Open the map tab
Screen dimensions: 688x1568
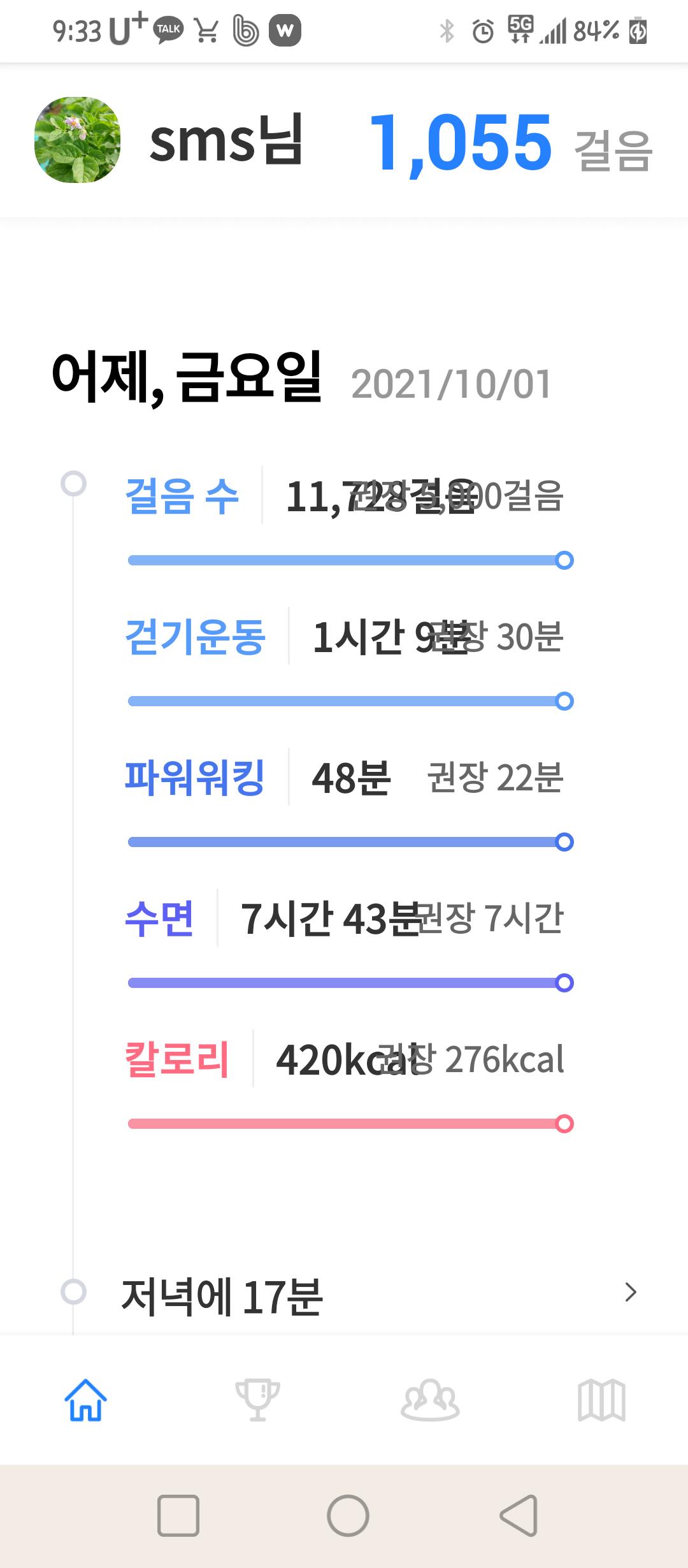coord(601,1400)
